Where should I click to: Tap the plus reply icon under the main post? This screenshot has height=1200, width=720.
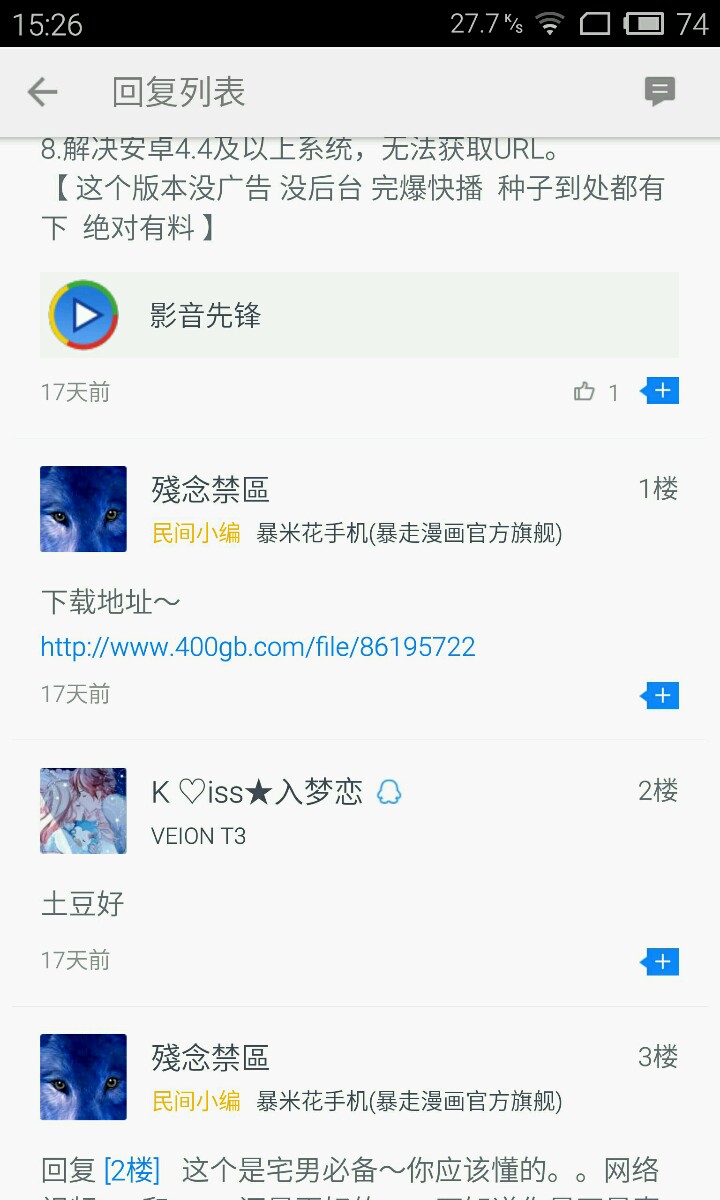tap(661, 391)
